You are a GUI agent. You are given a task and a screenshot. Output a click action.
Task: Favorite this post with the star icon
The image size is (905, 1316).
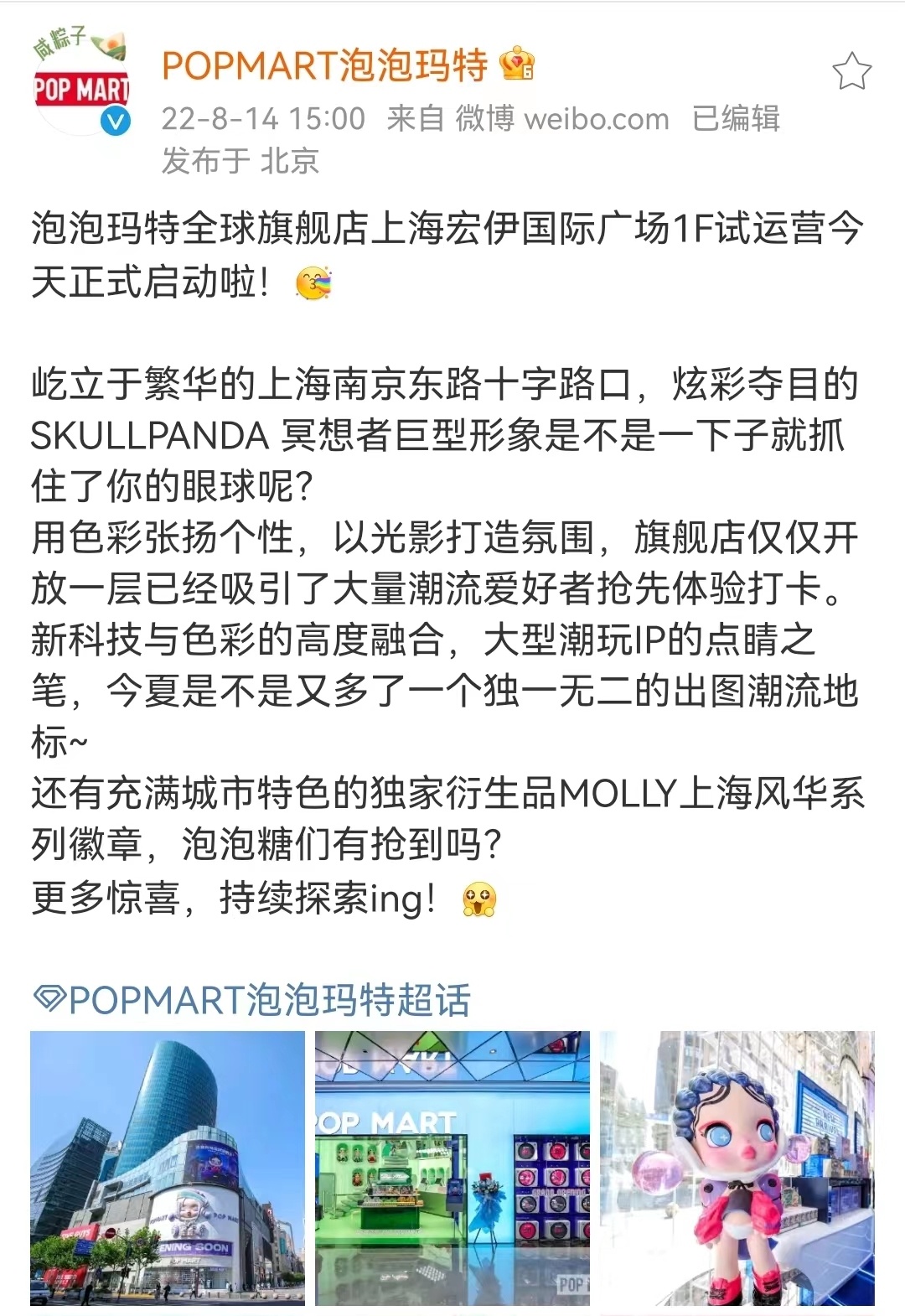(851, 71)
